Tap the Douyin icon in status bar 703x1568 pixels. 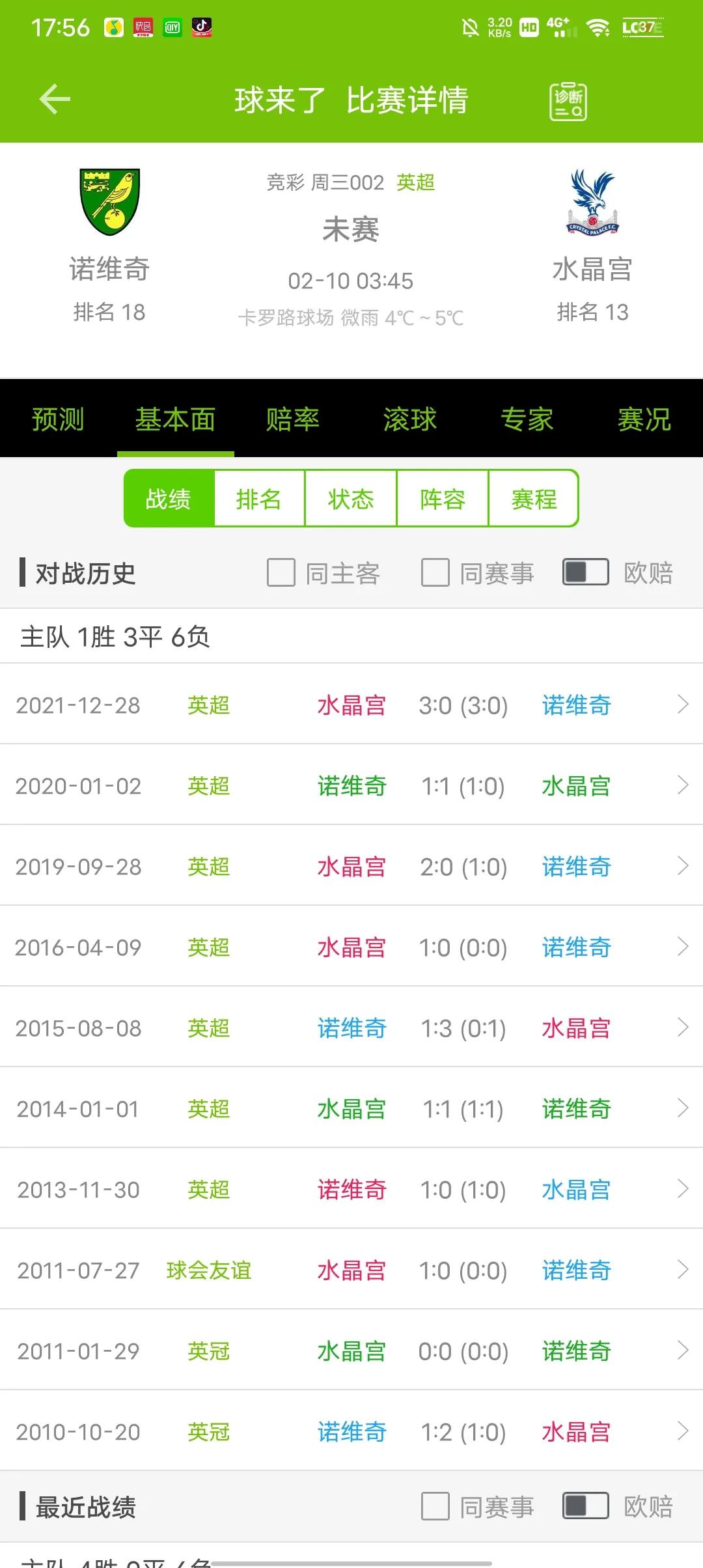(x=200, y=26)
